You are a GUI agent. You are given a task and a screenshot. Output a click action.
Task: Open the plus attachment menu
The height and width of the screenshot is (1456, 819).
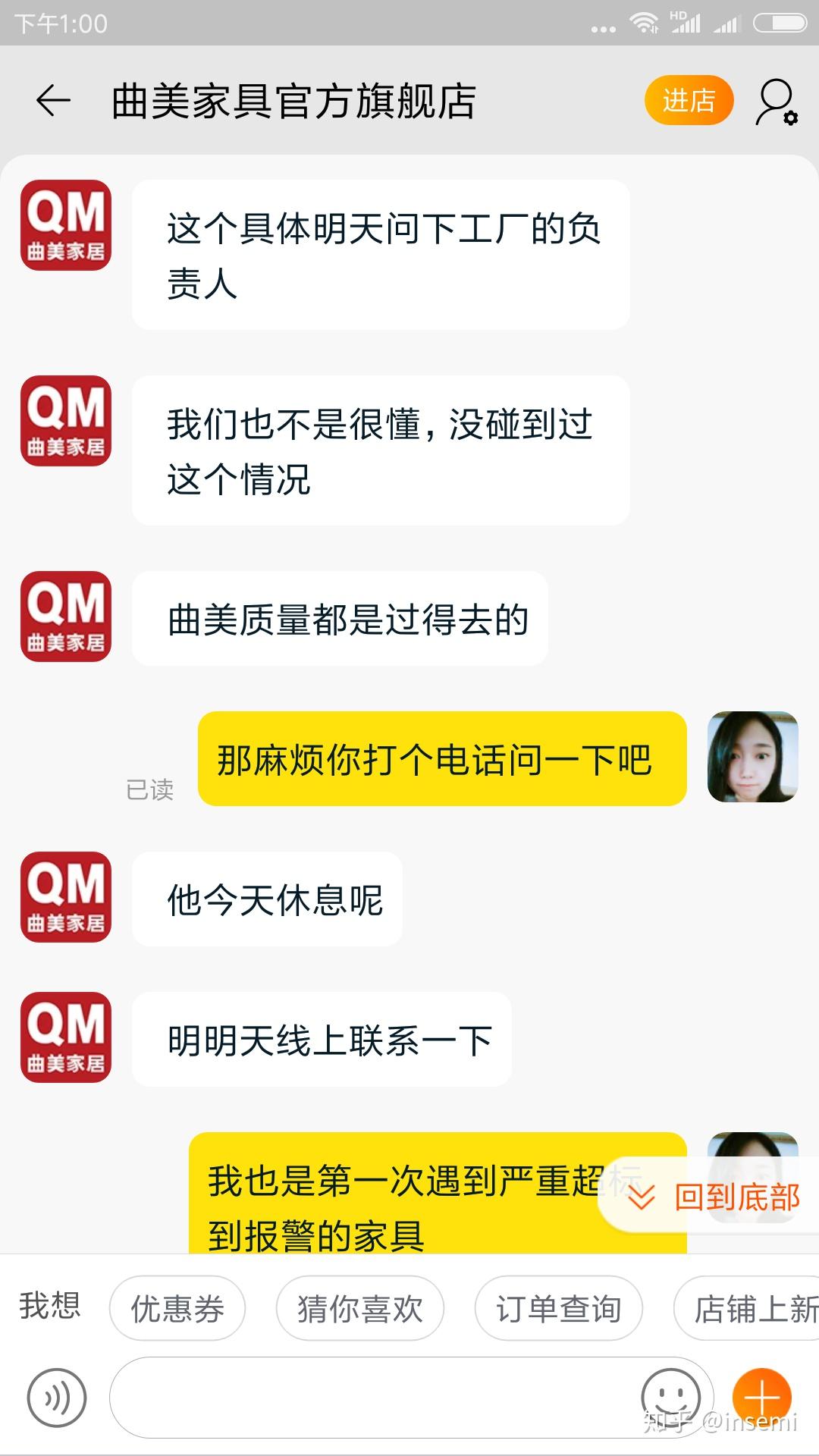click(761, 1397)
